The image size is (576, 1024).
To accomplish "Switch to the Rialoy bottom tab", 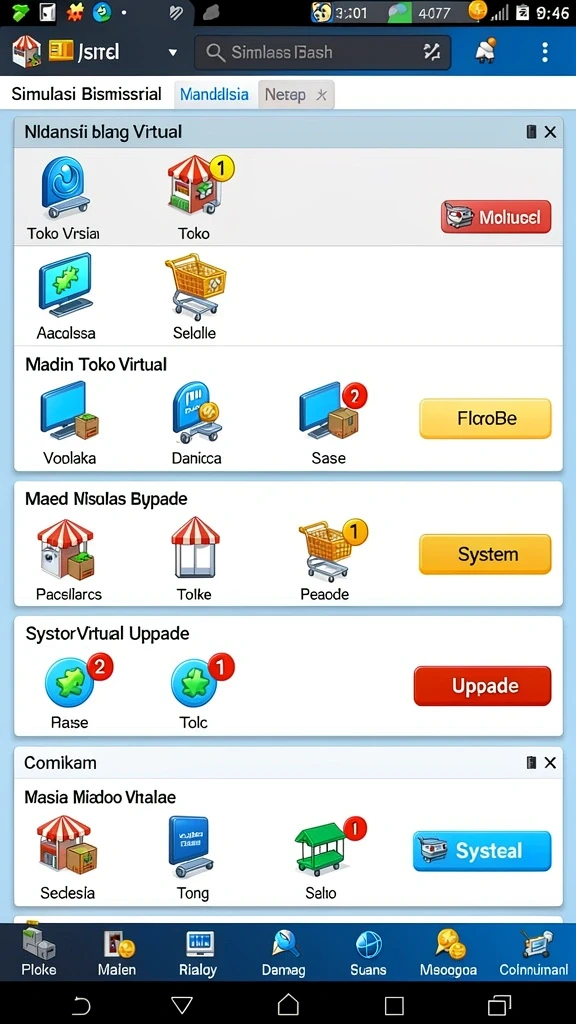I will tap(198, 953).
